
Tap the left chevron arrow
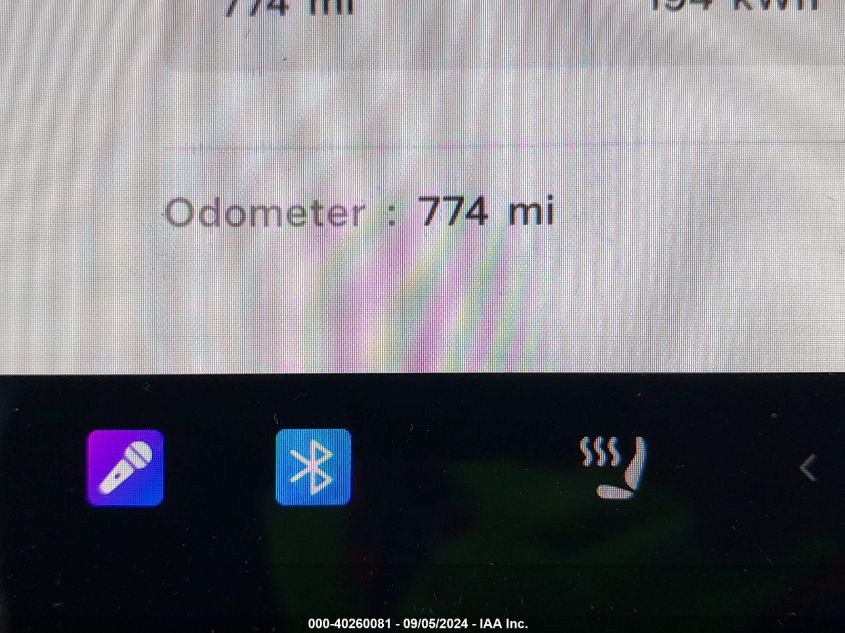coord(808,467)
